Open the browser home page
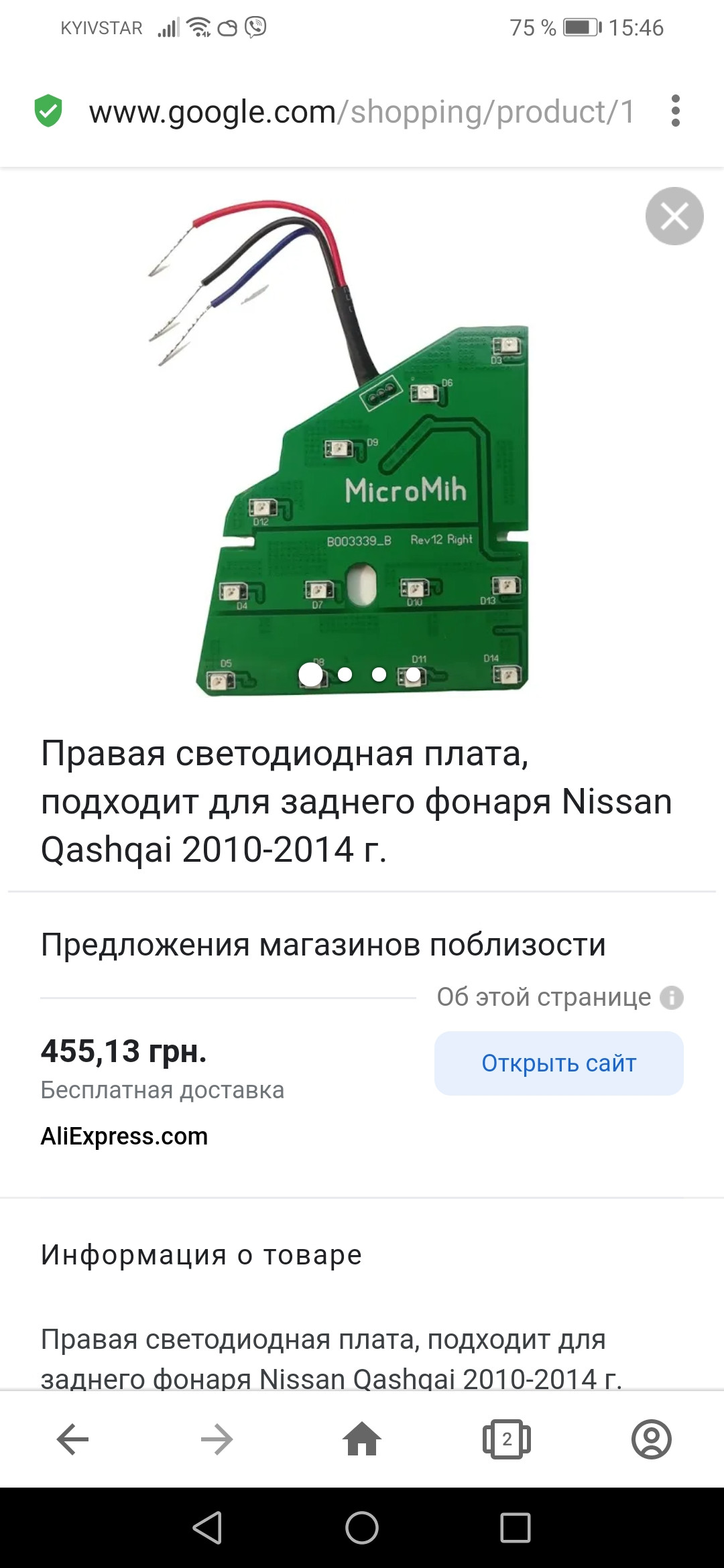Screen dimensions: 724x1568 tap(362, 1439)
